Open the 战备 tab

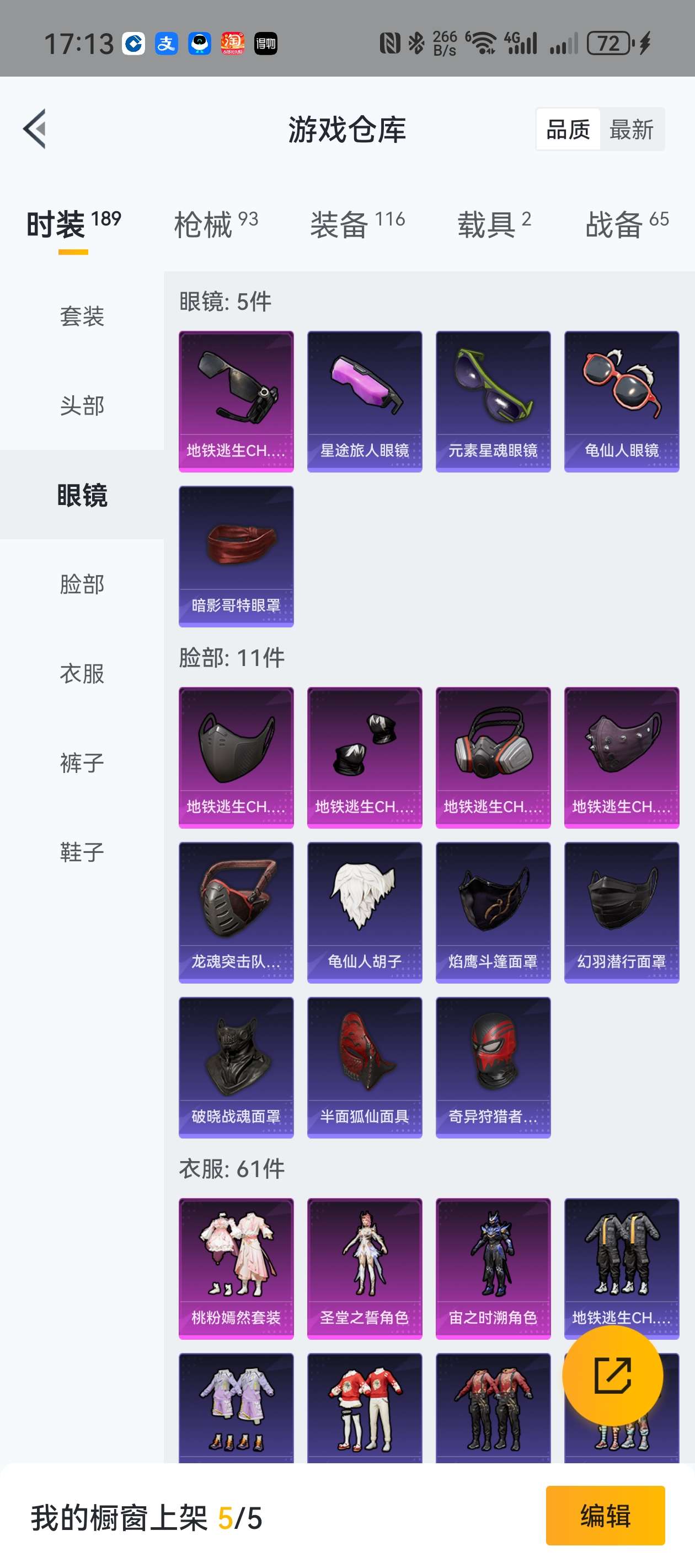[627, 224]
